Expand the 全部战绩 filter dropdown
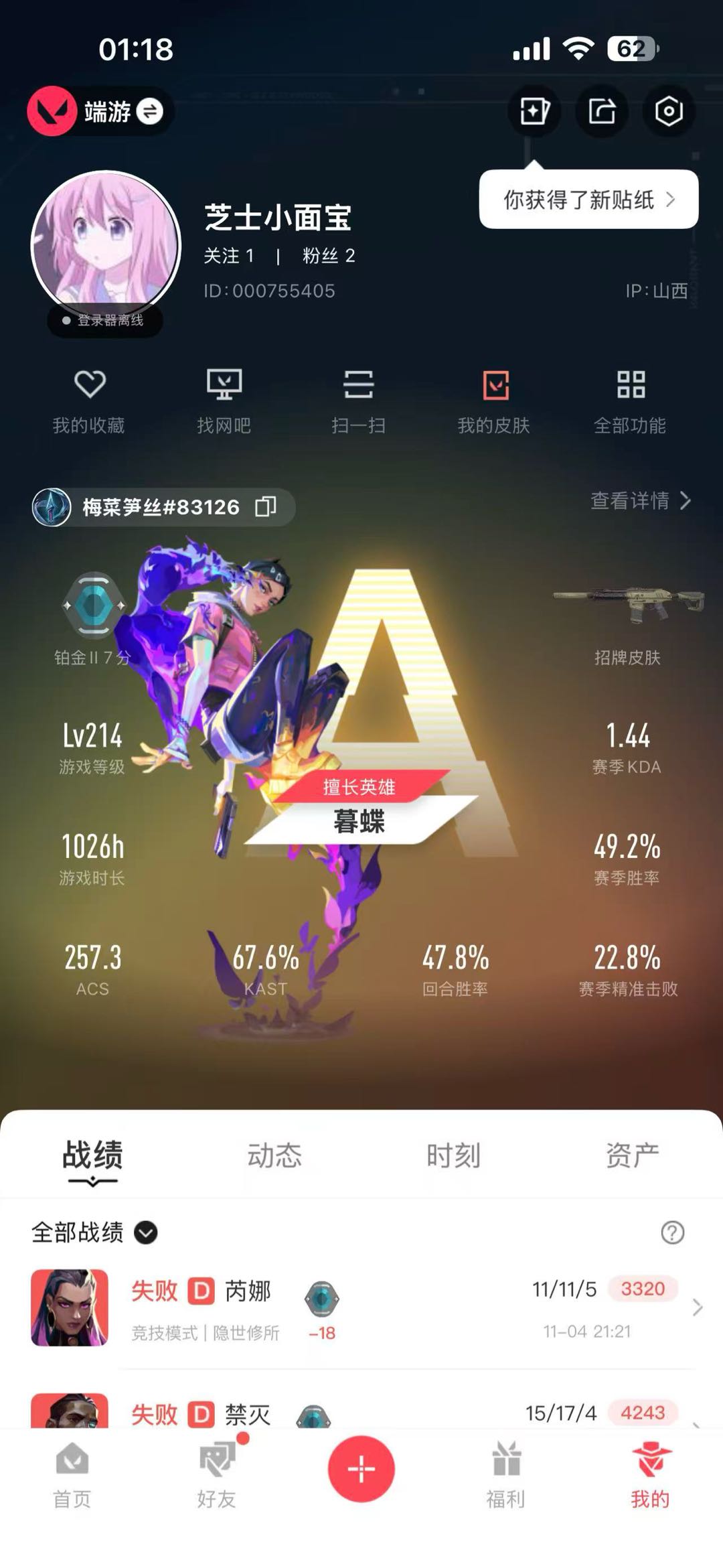 [146, 1232]
